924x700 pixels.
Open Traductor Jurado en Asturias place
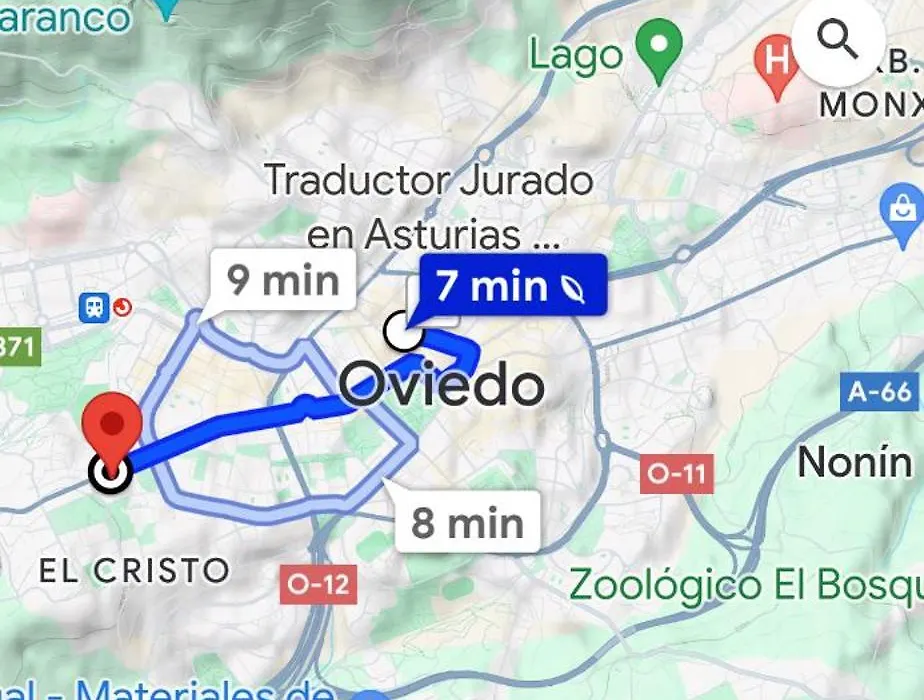point(430,207)
